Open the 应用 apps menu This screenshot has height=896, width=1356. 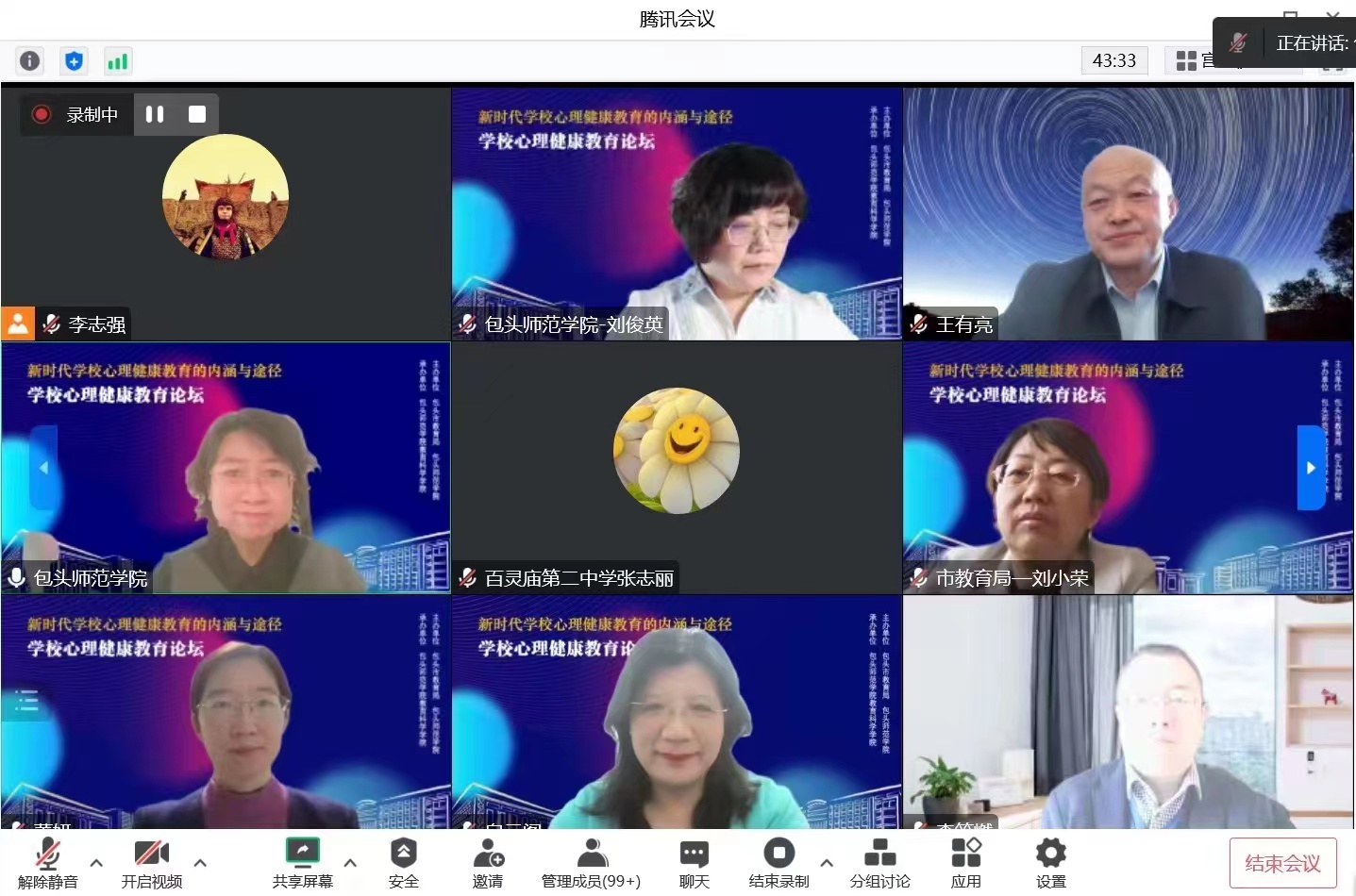click(x=965, y=862)
